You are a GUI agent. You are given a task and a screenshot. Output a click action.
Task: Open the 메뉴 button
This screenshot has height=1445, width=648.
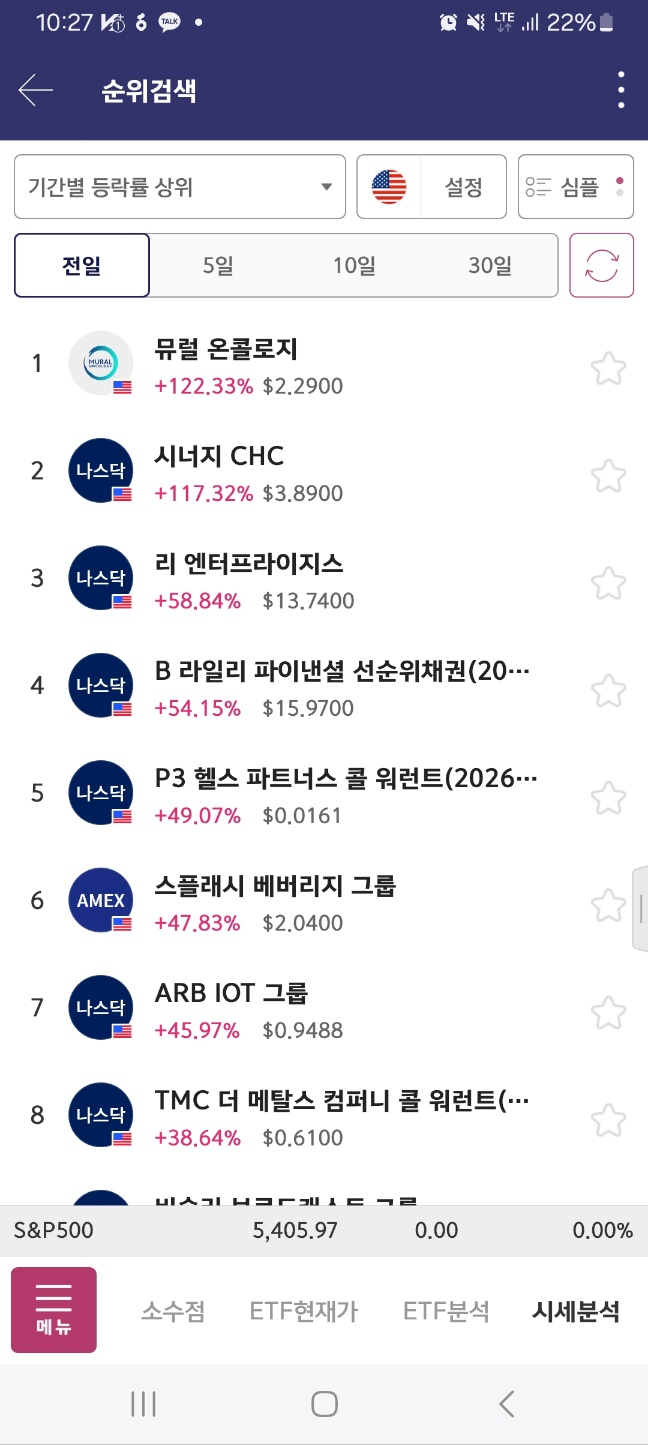click(x=54, y=1310)
